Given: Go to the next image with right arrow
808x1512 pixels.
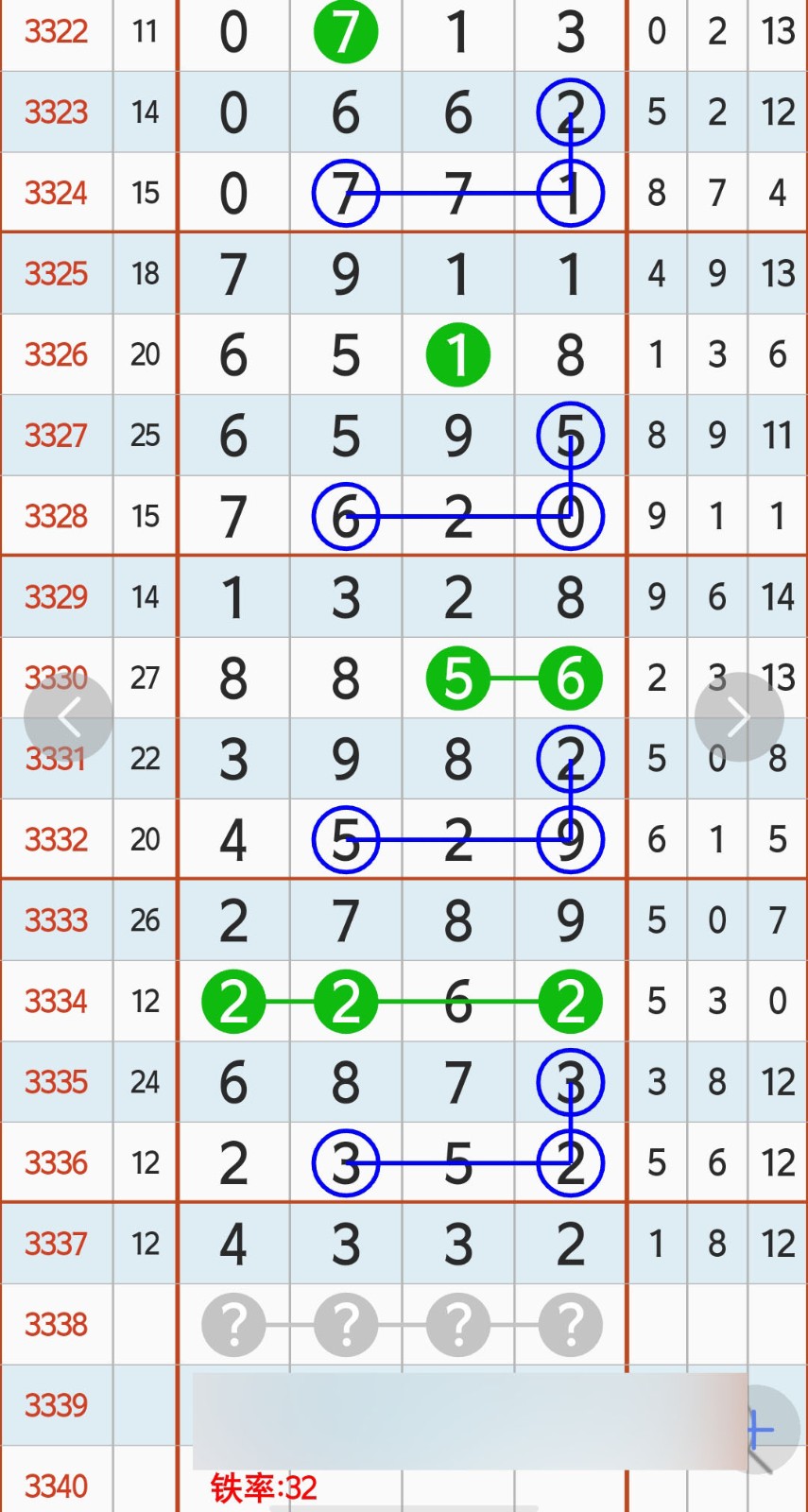Looking at the screenshot, I should (739, 717).
